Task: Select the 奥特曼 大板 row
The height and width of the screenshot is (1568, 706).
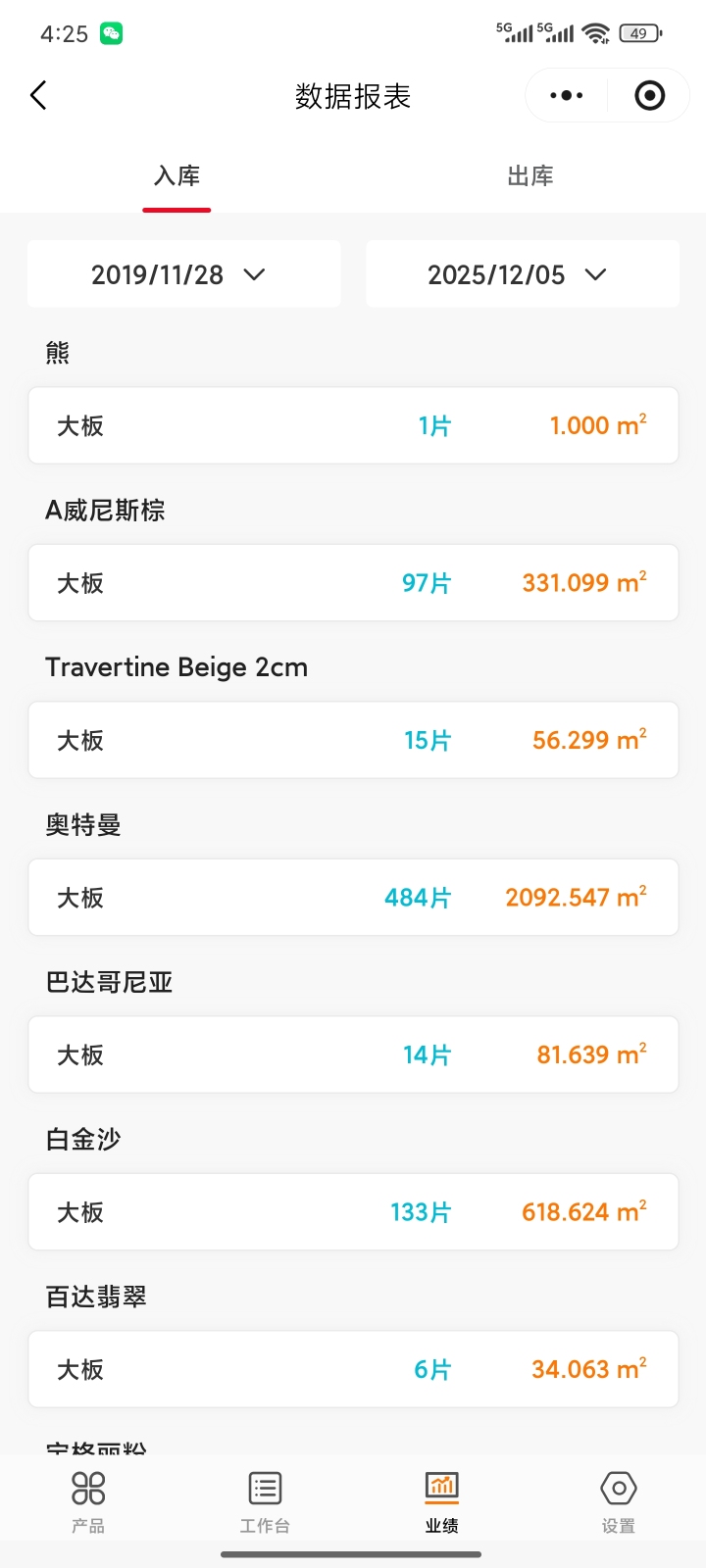Action: click(353, 897)
